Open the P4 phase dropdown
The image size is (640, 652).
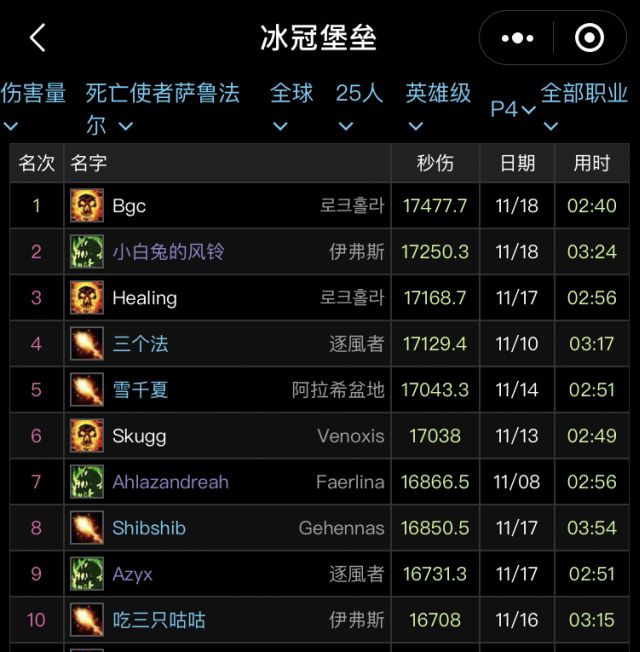pos(512,109)
